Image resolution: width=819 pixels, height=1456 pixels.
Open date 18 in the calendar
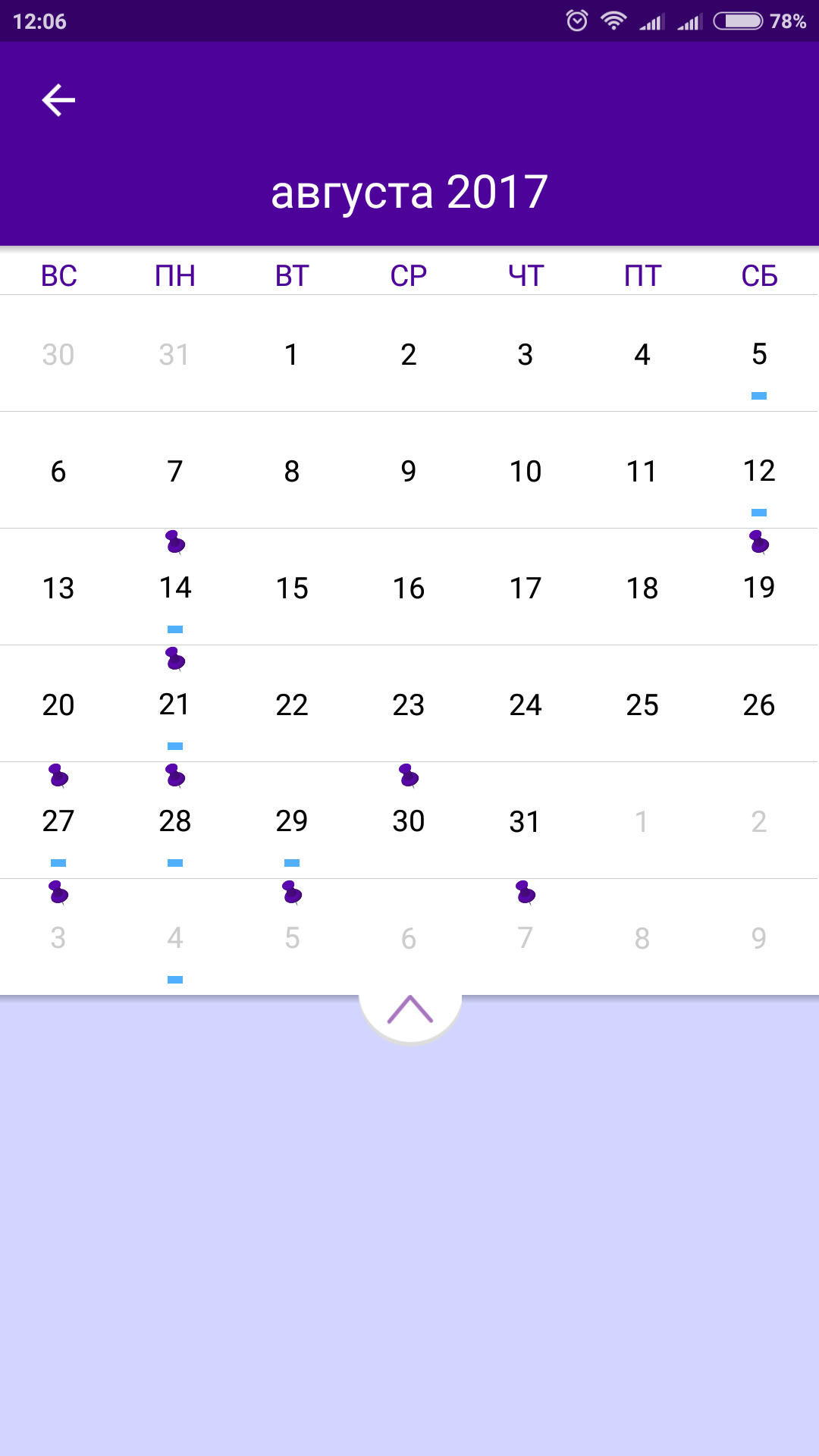coord(642,588)
